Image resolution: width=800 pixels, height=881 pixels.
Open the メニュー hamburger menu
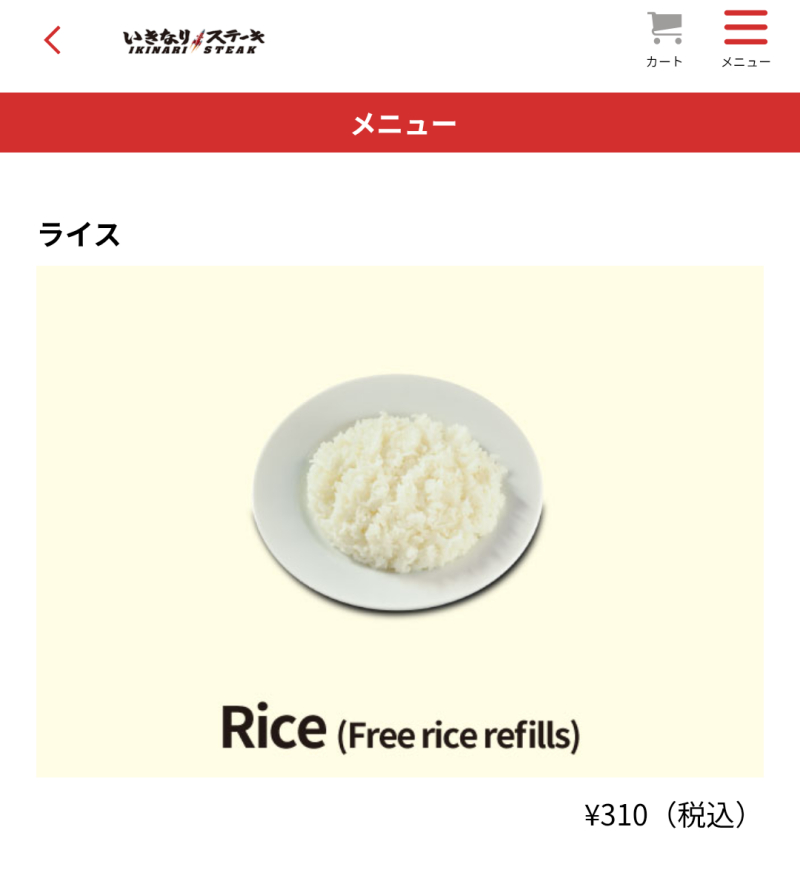[746, 38]
